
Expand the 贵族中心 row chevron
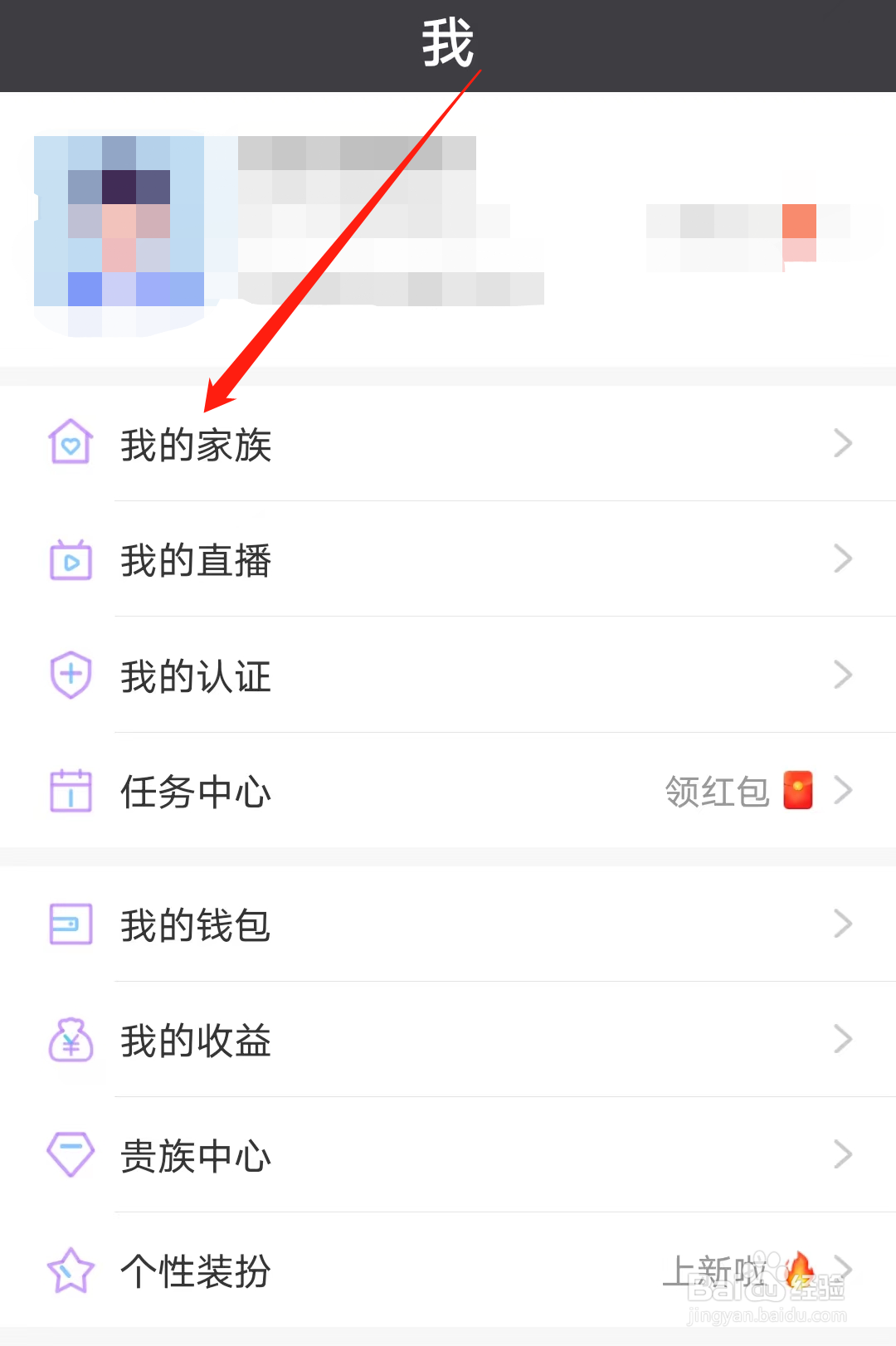coord(843,1153)
